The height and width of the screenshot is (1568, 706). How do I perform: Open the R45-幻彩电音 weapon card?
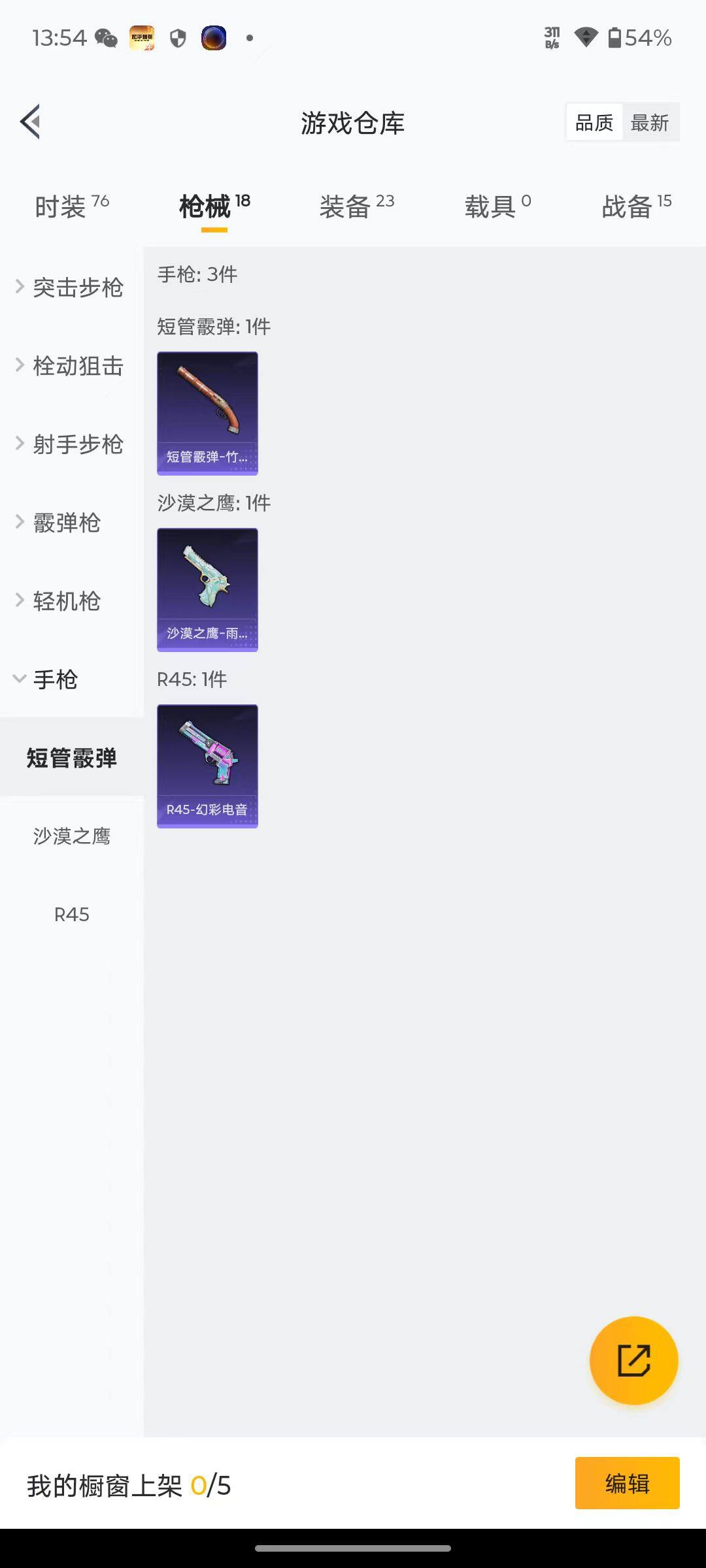click(x=207, y=766)
